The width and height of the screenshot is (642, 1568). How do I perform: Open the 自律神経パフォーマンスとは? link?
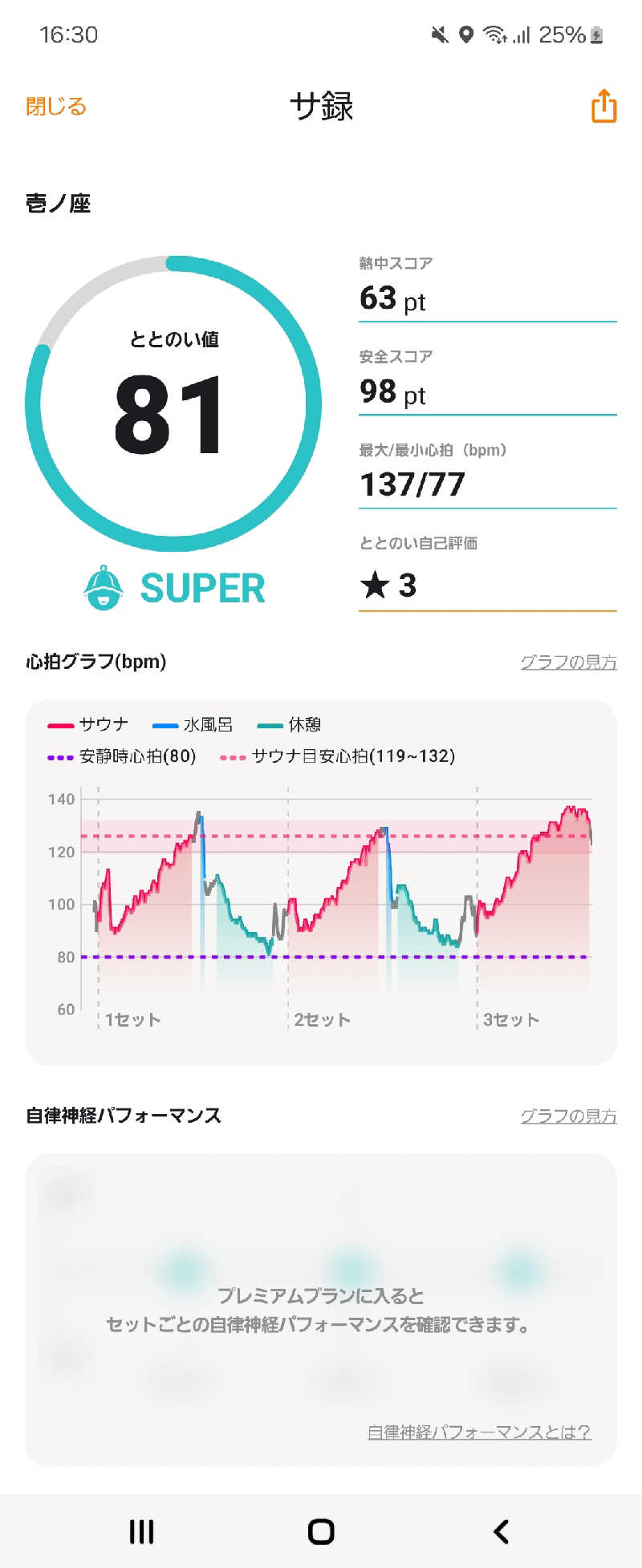point(479,1432)
